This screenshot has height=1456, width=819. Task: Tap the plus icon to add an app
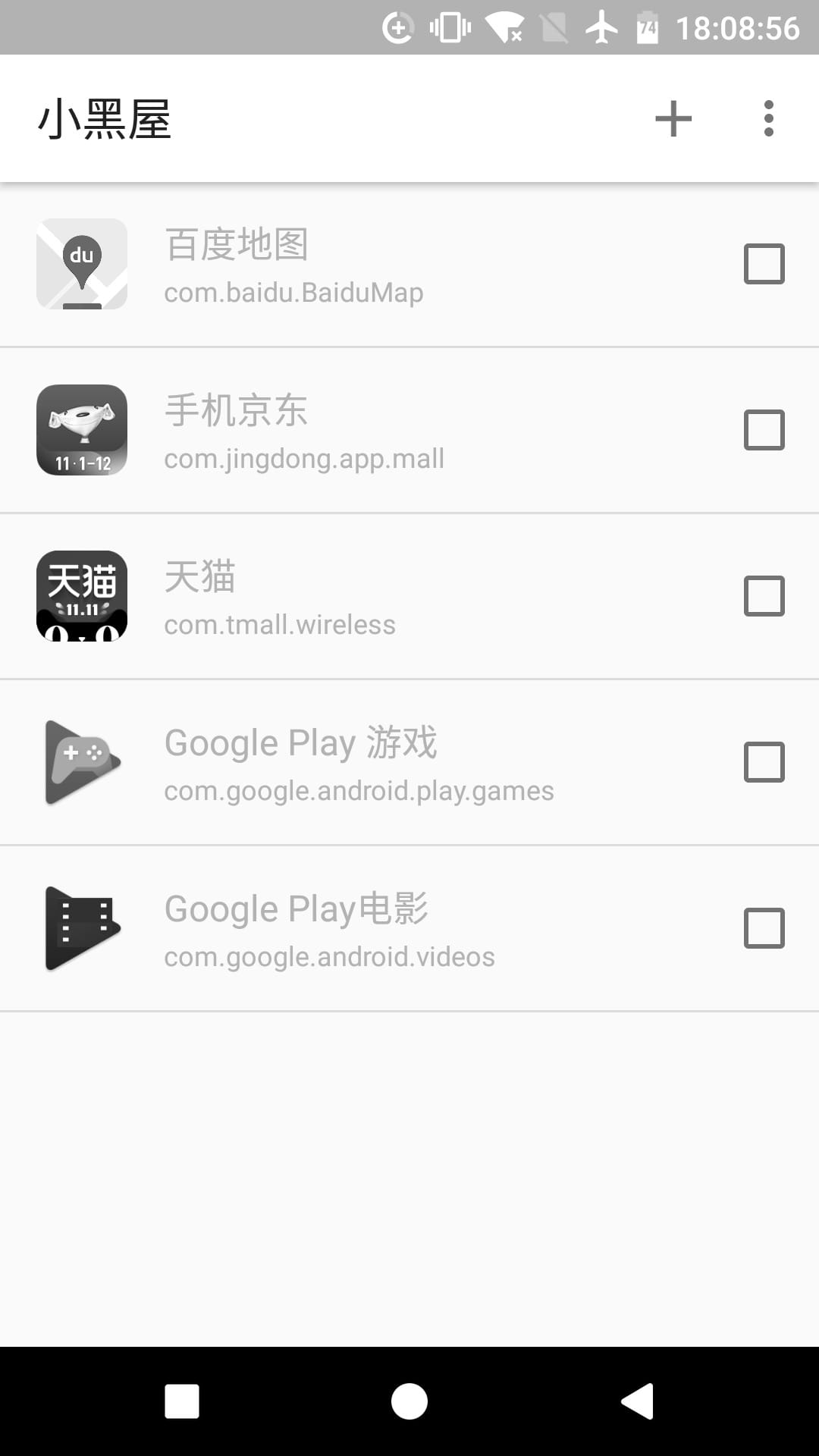(x=673, y=118)
